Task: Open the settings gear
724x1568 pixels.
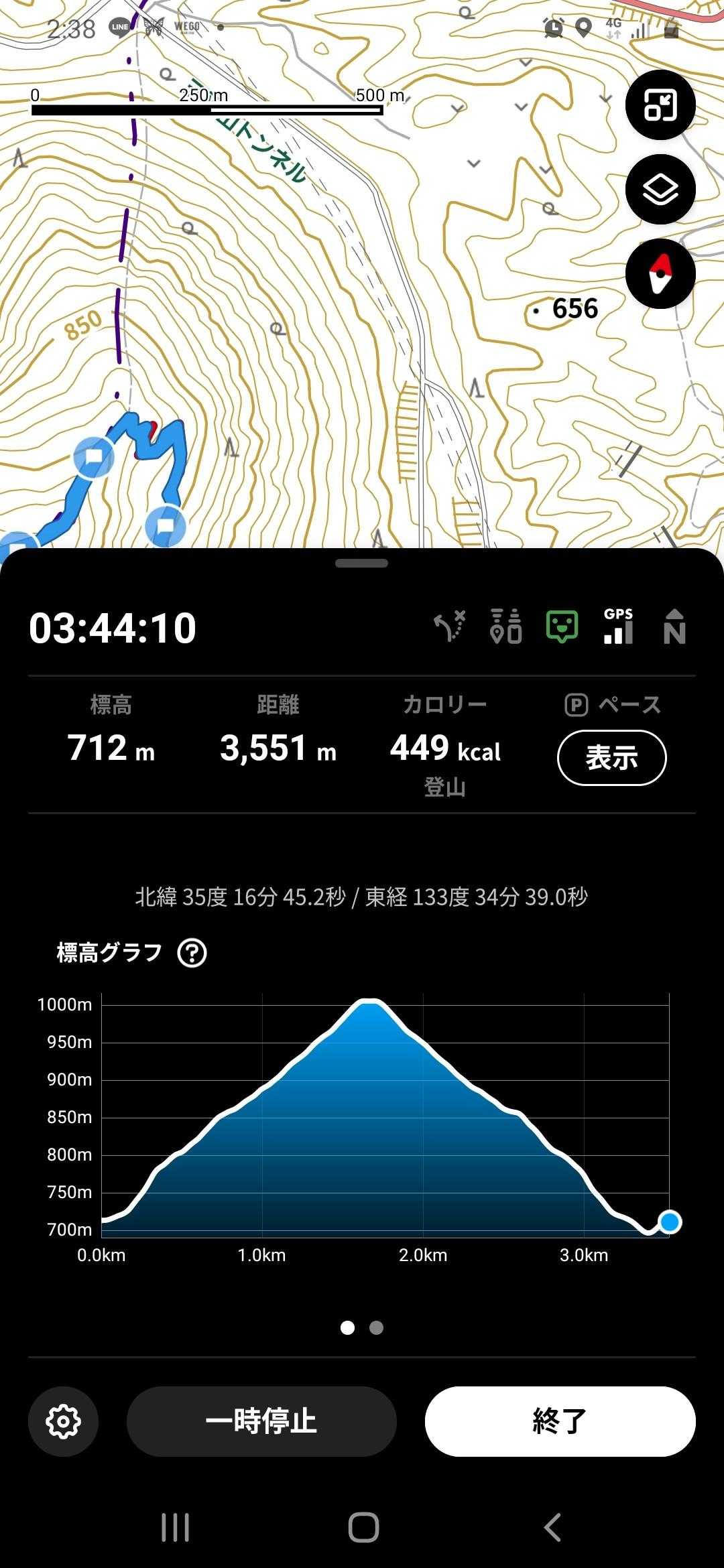Action: (64, 1421)
